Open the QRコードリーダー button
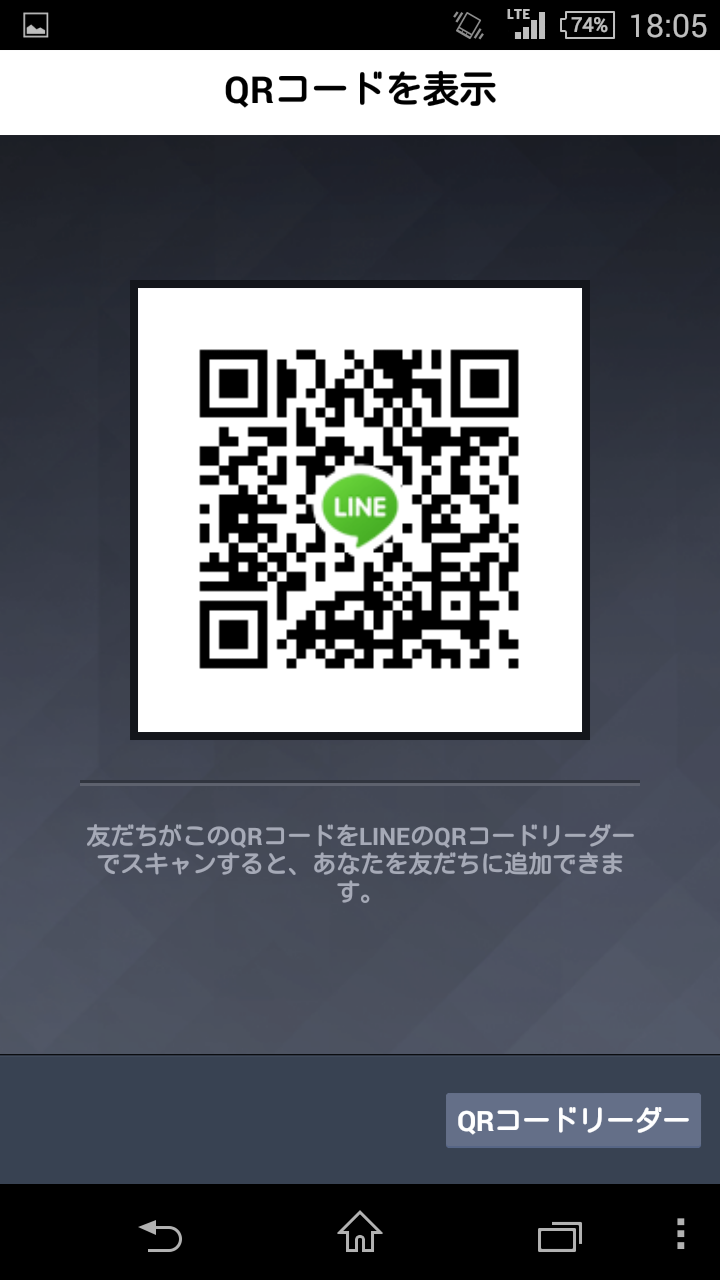Screen dimensions: 720x1280 tap(573, 1120)
